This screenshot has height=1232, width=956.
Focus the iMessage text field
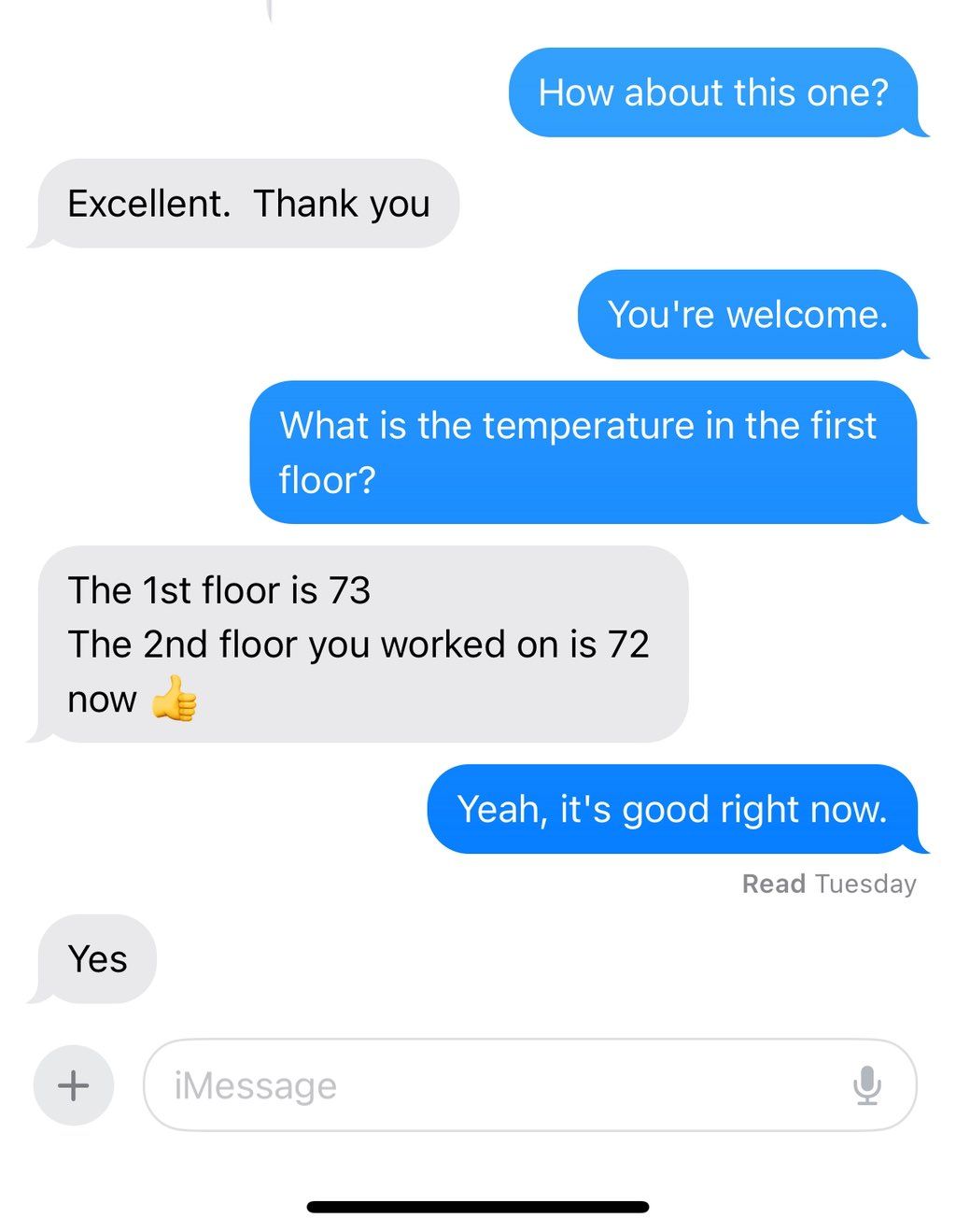click(x=485, y=1085)
